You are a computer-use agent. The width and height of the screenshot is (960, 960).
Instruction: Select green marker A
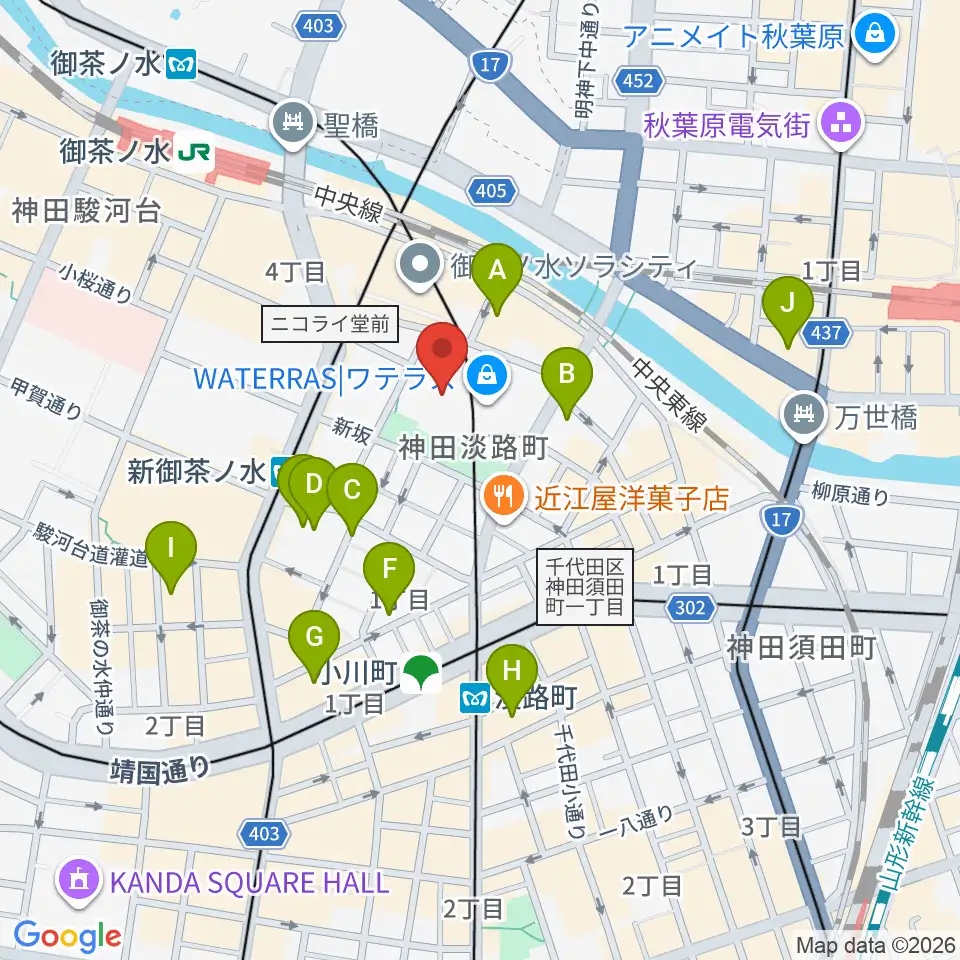point(497,279)
